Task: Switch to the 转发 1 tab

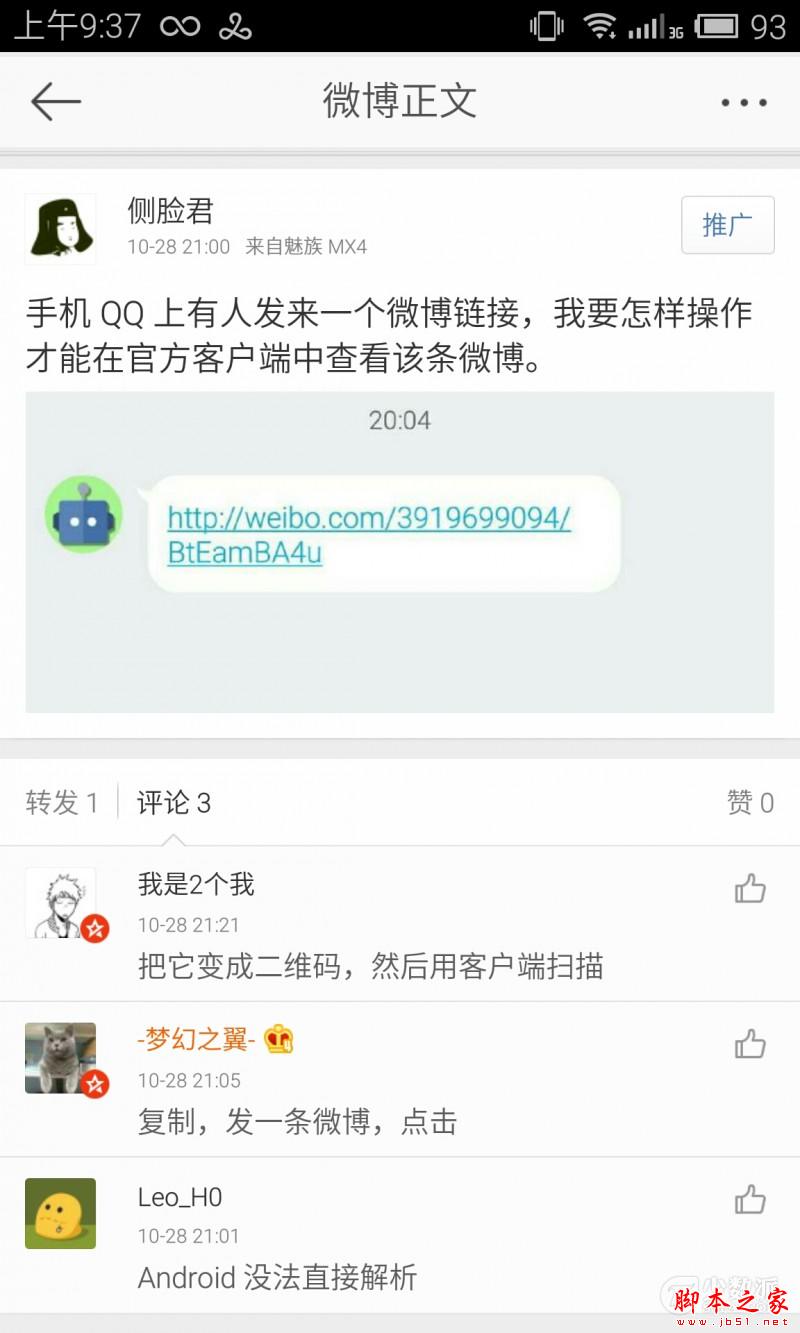Action: (x=62, y=801)
